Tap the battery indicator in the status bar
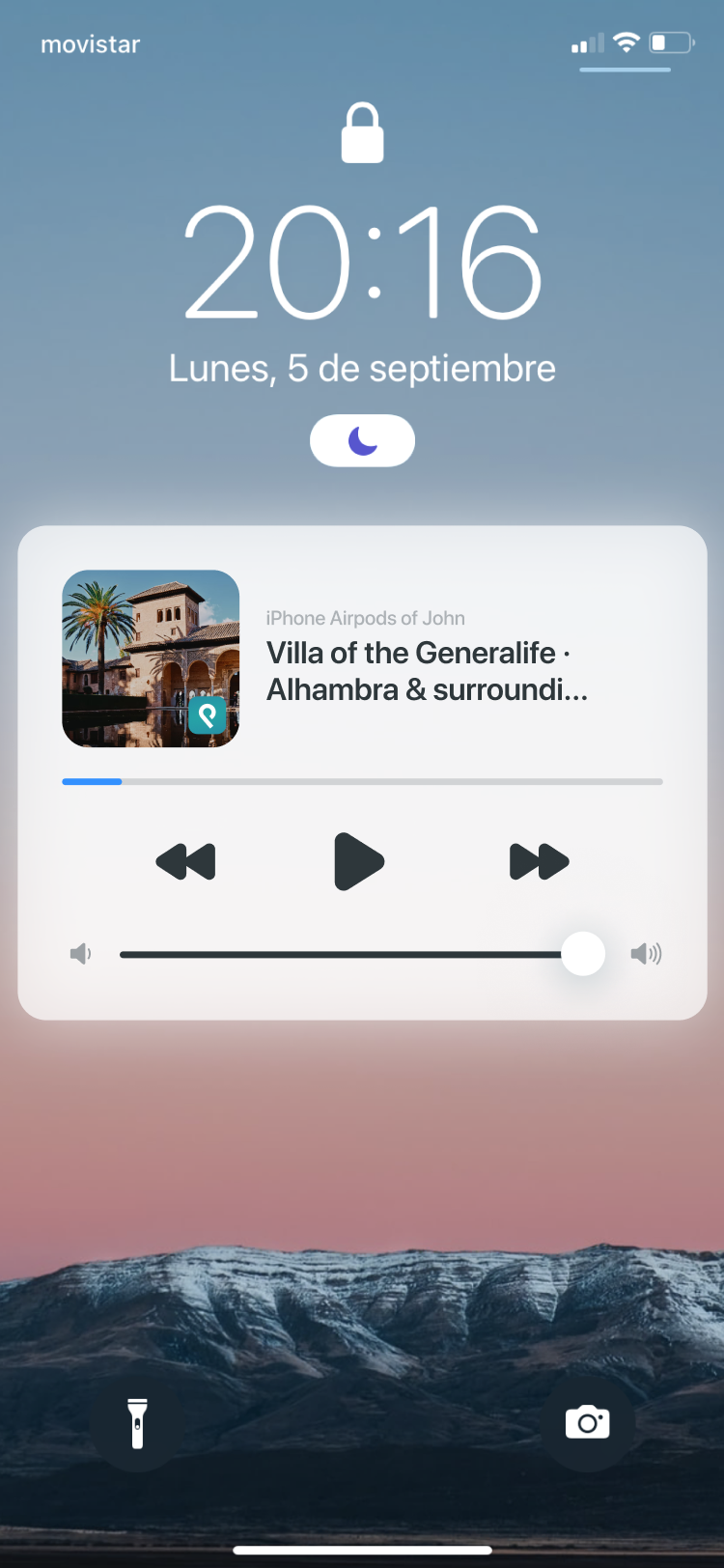This screenshot has height=1568, width=724. coord(668,42)
